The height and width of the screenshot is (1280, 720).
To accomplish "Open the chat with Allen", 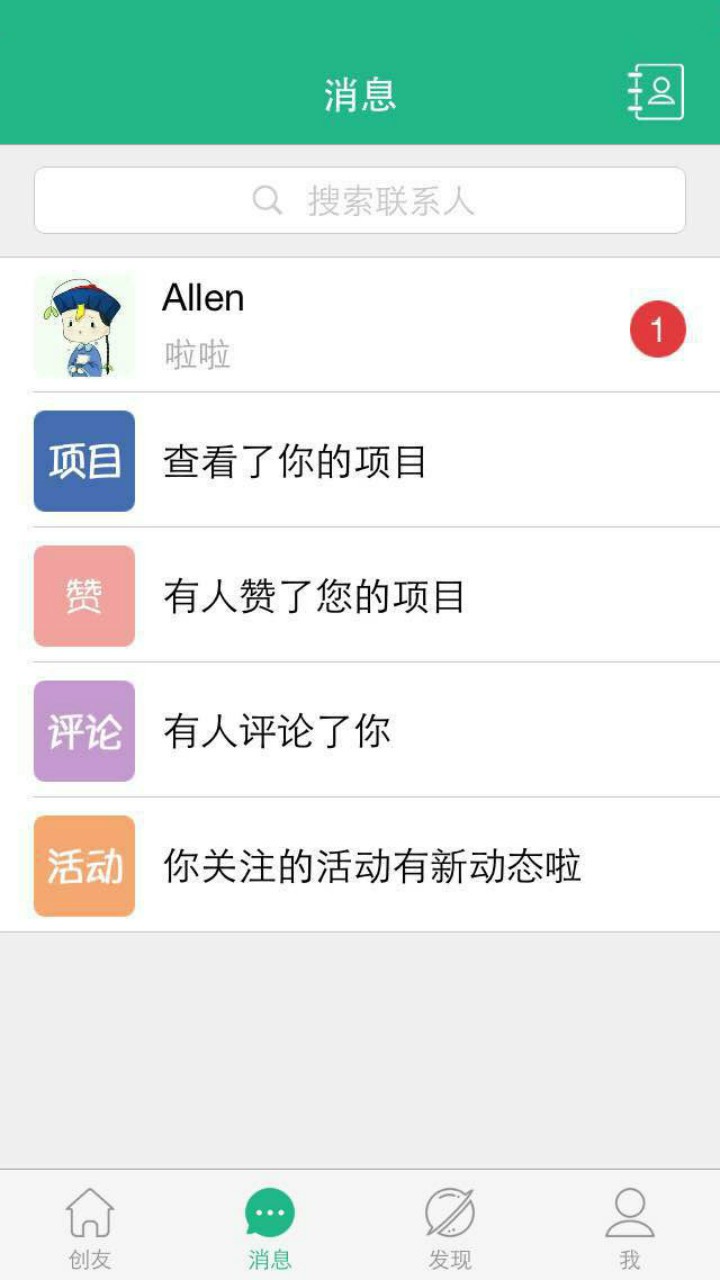I will [360, 325].
